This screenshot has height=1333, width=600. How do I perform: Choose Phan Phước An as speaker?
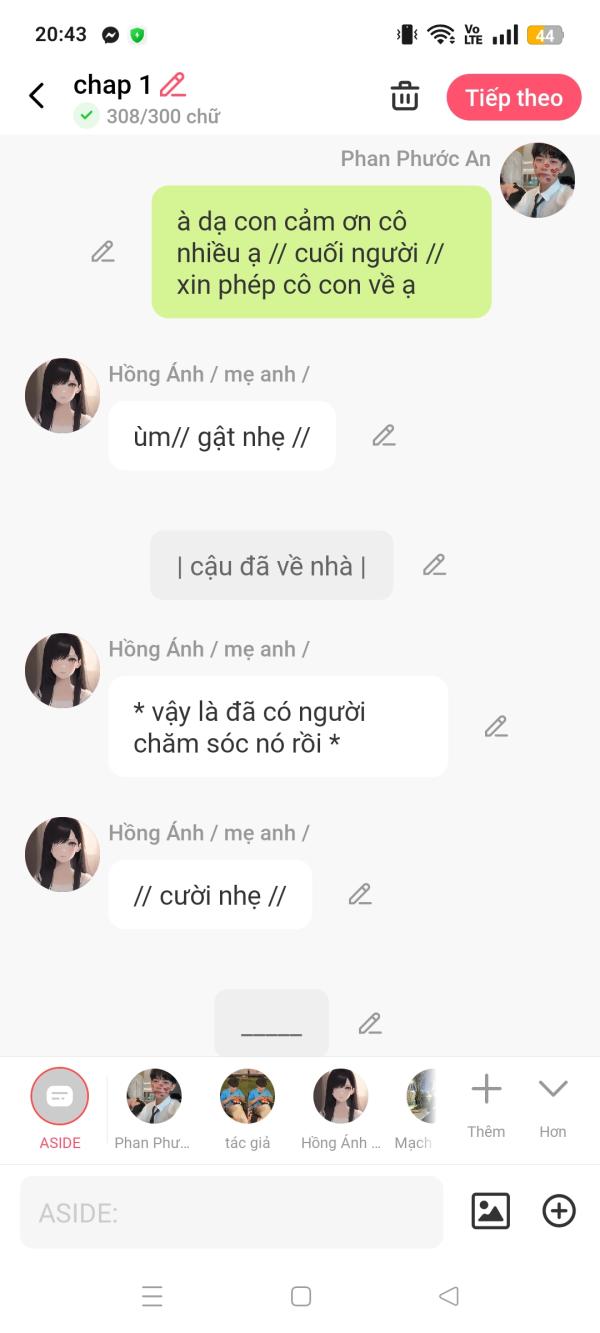[x=153, y=1109]
